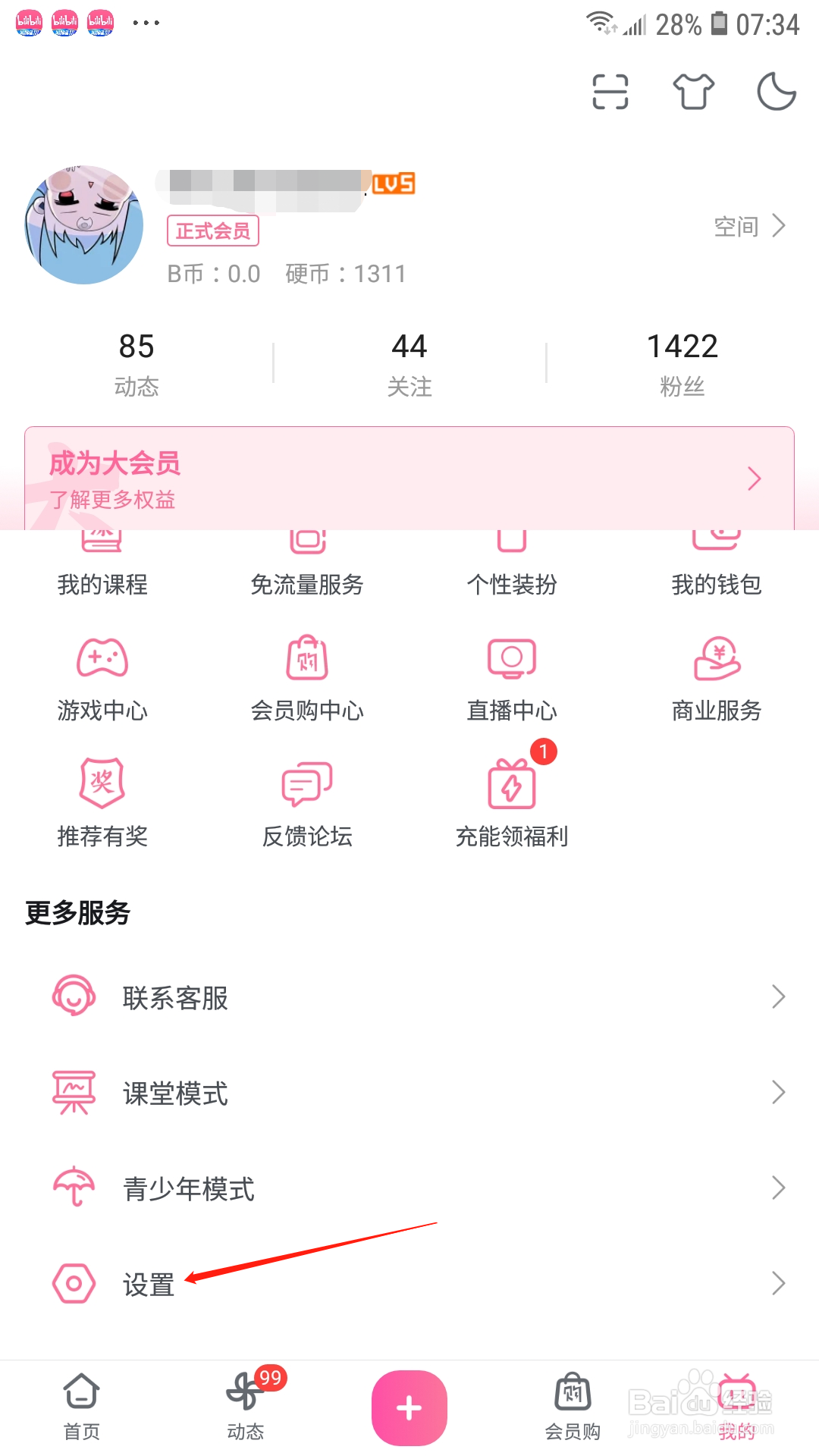Toggle night mode with the moon icon
The width and height of the screenshot is (819, 1456).
(779, 91)
